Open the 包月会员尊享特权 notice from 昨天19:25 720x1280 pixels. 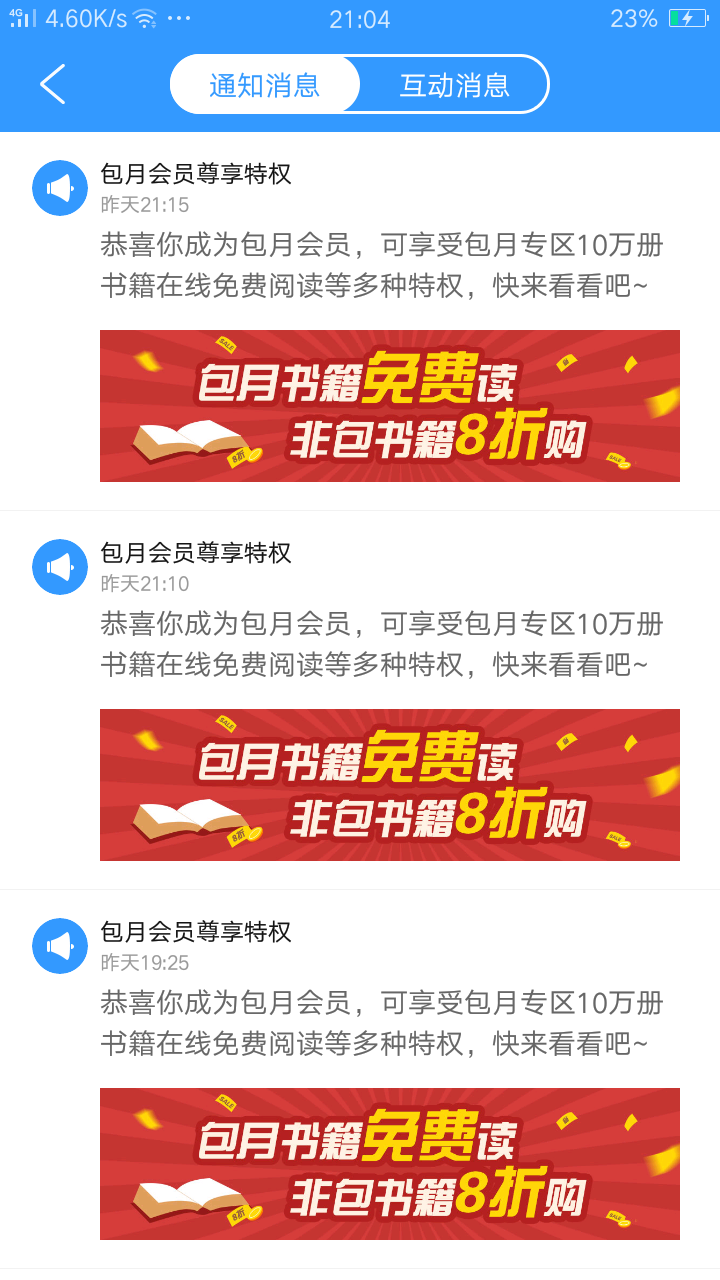tap(360, 1080)
